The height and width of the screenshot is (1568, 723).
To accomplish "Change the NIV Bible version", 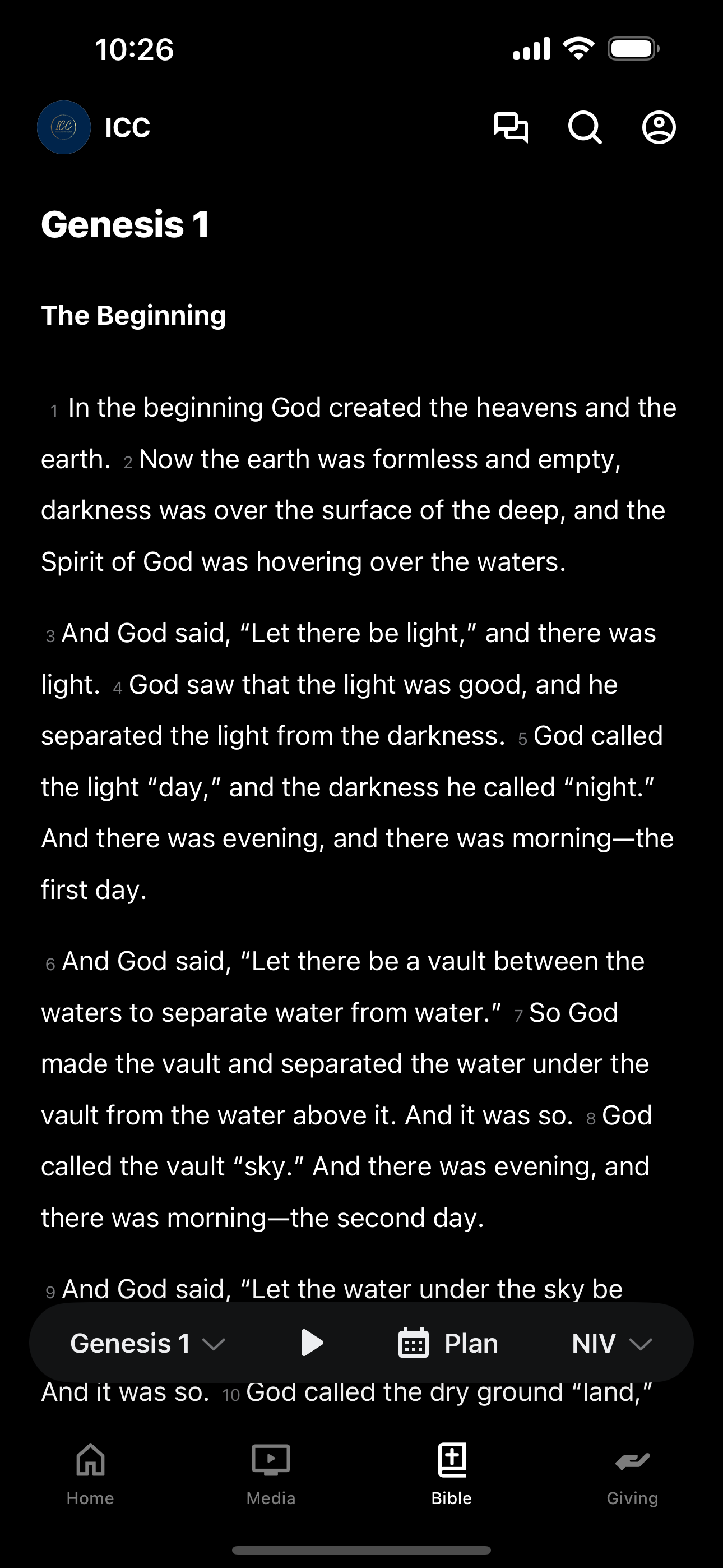I will click(x=612, y=1343).
